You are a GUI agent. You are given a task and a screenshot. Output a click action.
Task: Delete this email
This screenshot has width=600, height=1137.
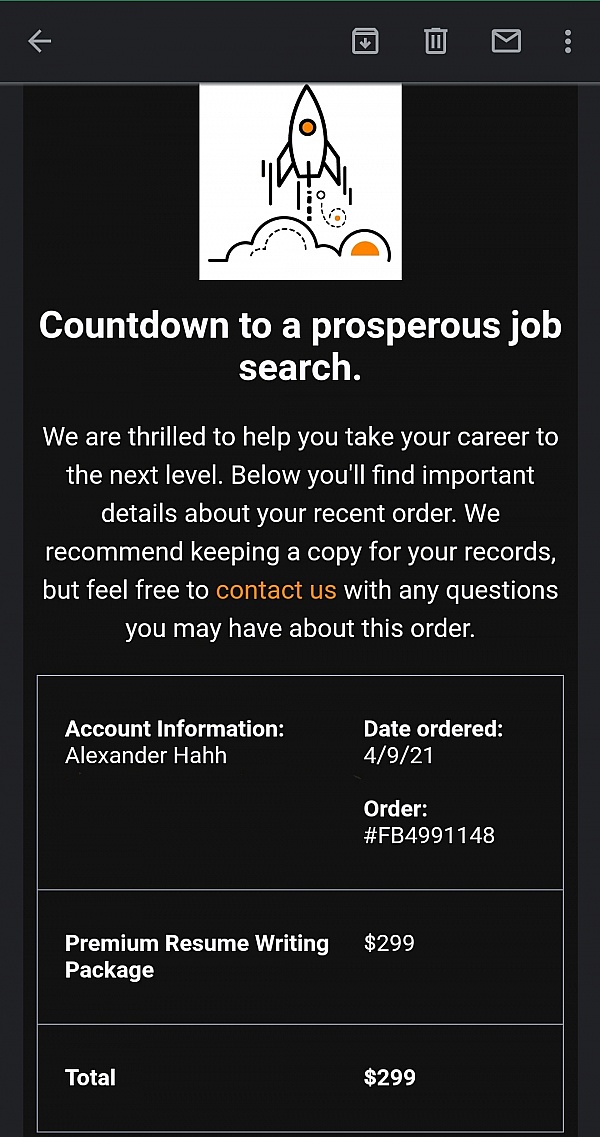[x=435, y=41]
